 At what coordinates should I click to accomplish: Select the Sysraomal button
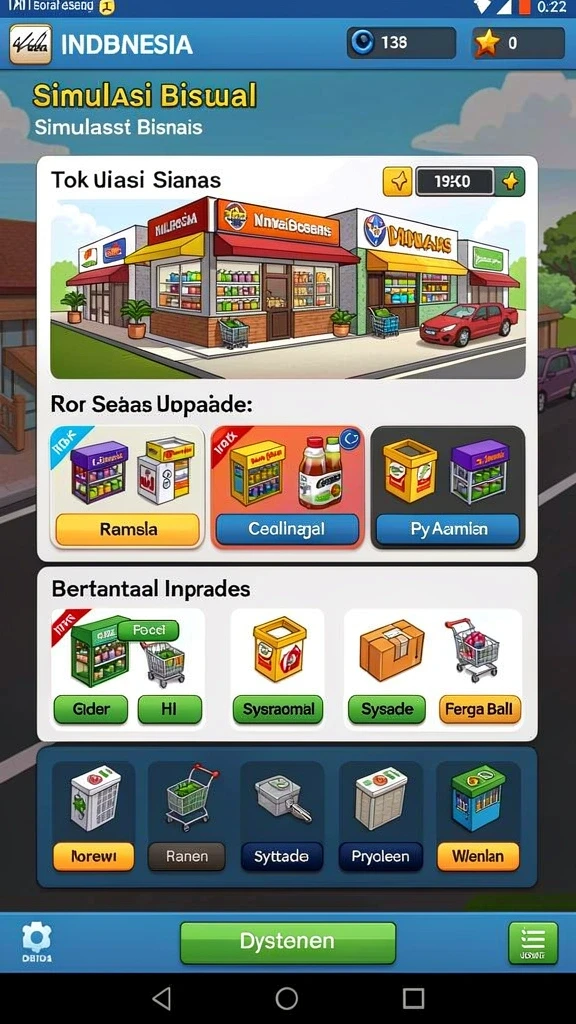coord(278,710)
